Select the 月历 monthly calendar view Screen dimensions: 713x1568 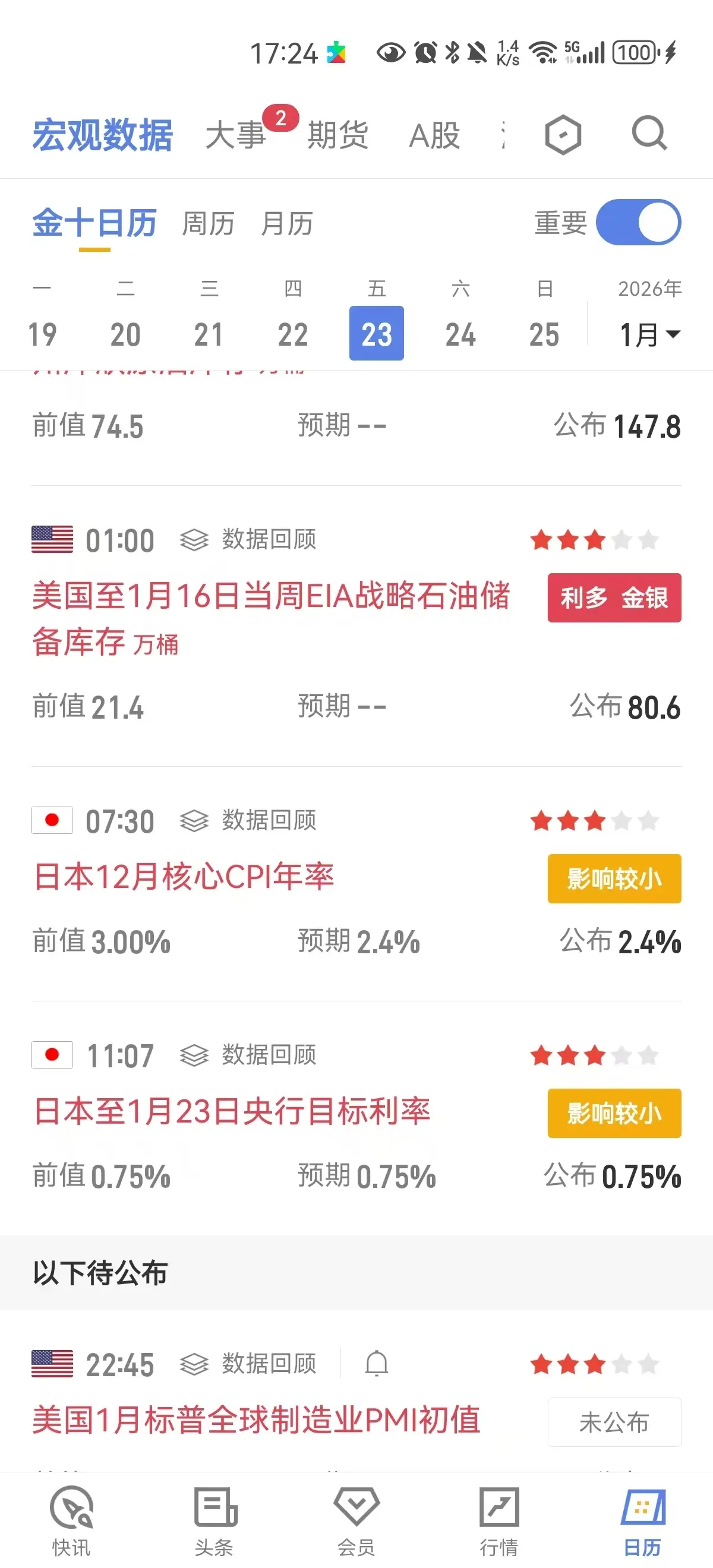(x=287, y=223)
